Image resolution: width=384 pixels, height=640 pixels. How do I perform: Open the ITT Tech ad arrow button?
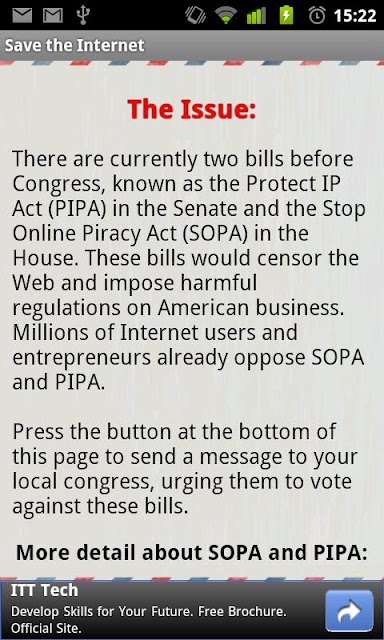click(x=349, y=610)
